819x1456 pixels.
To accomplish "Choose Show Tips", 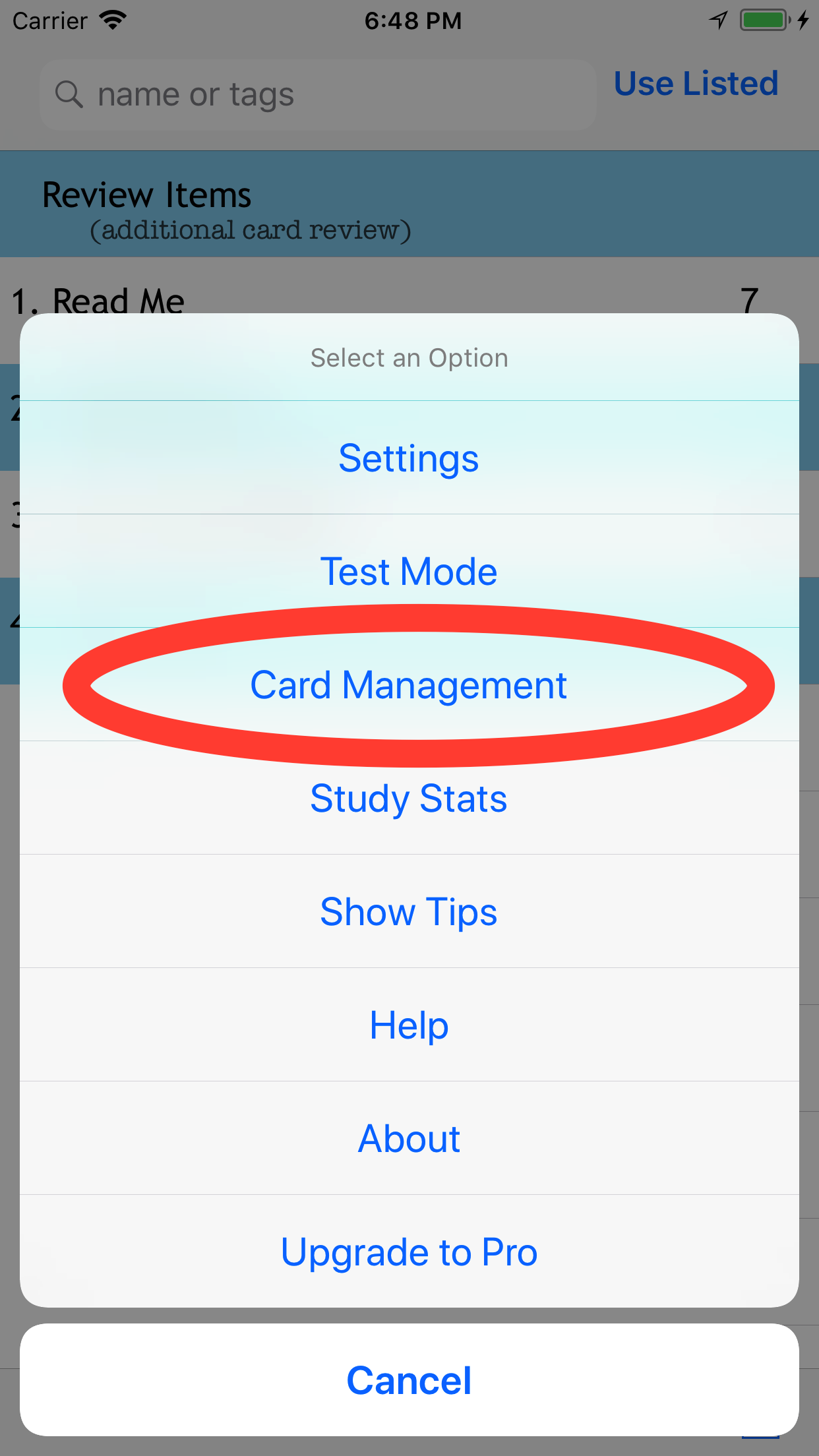I will point(409,912).
